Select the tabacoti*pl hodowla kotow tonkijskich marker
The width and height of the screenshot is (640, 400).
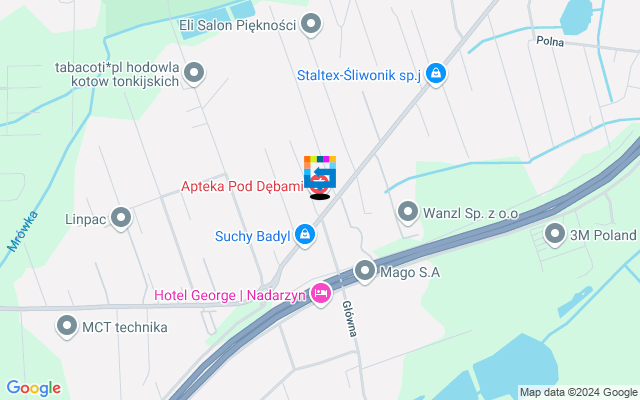point(194,72)
